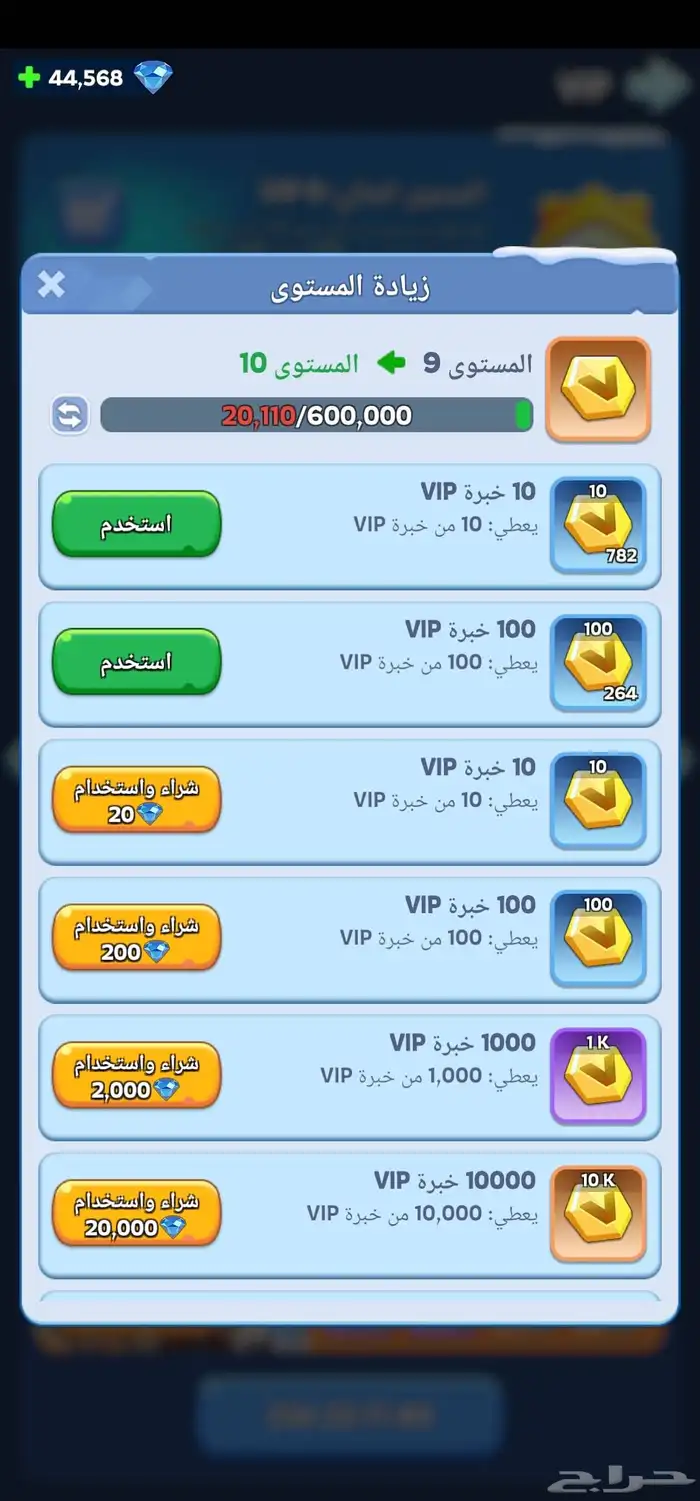Use the owned 10 VIP experience item
The height and width of the screenshot is (1501, 700).
tap(135, 524)
